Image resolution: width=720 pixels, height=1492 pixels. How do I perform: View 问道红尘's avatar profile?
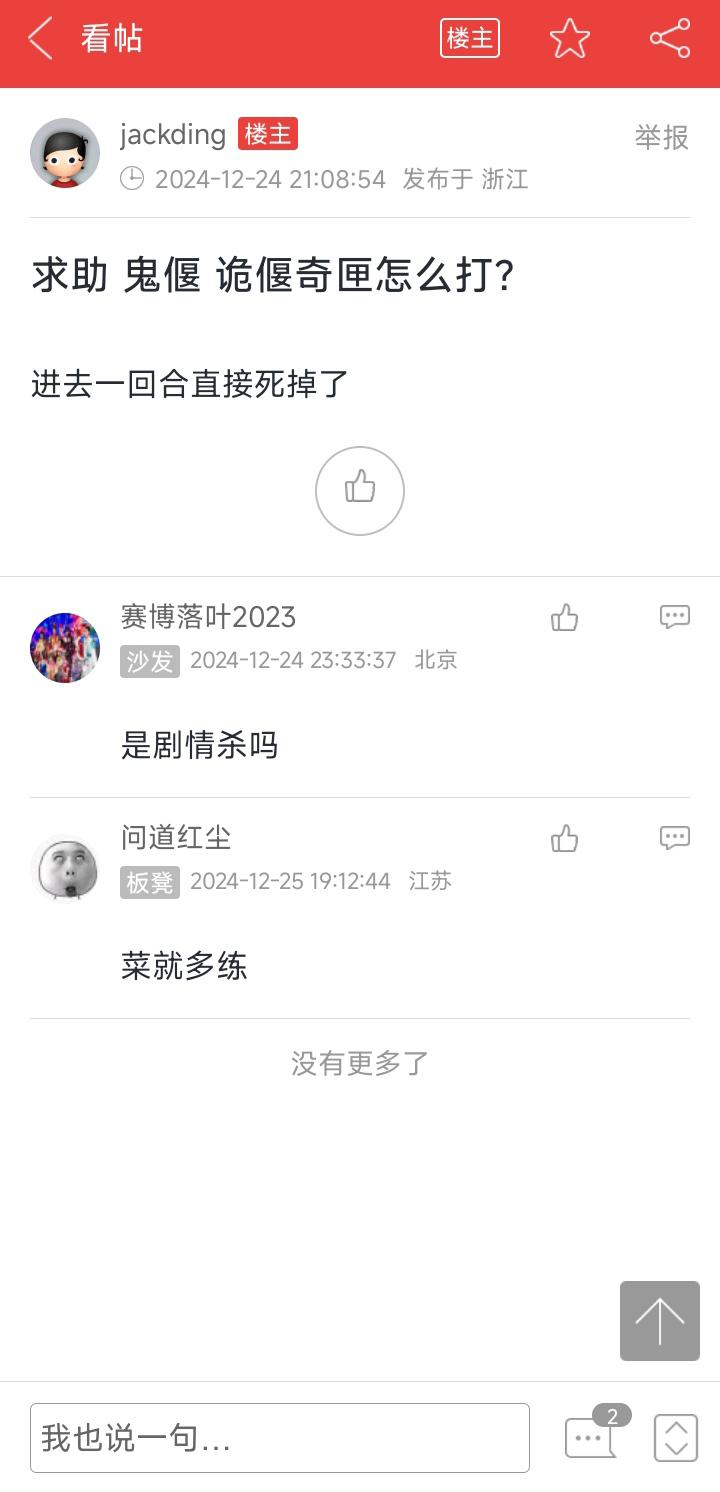[x=65, y=869]
